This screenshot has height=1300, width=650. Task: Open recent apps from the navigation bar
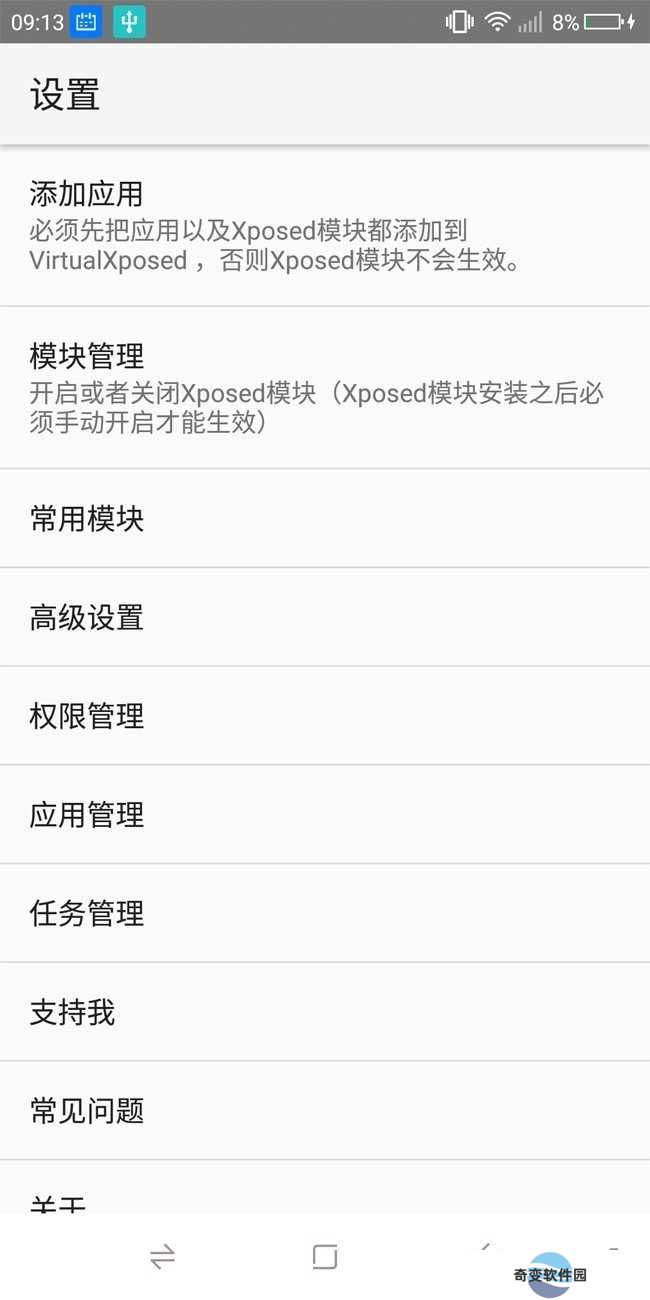(162, 1257)
